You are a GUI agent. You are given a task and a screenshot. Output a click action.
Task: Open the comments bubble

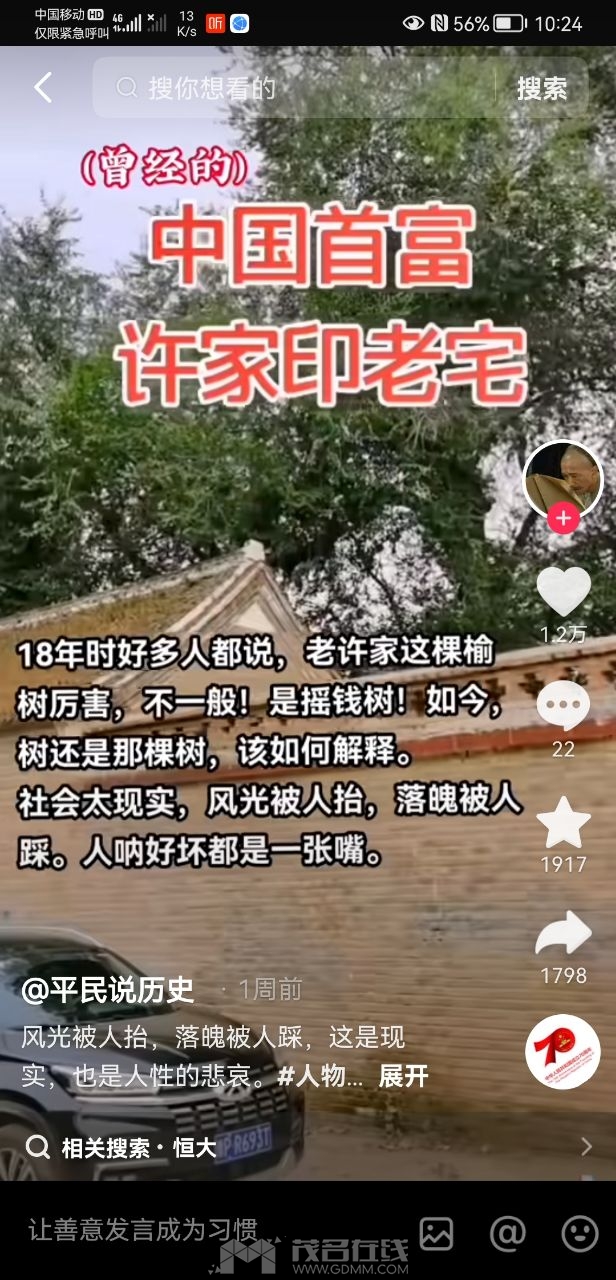click(x=564, y=706)
